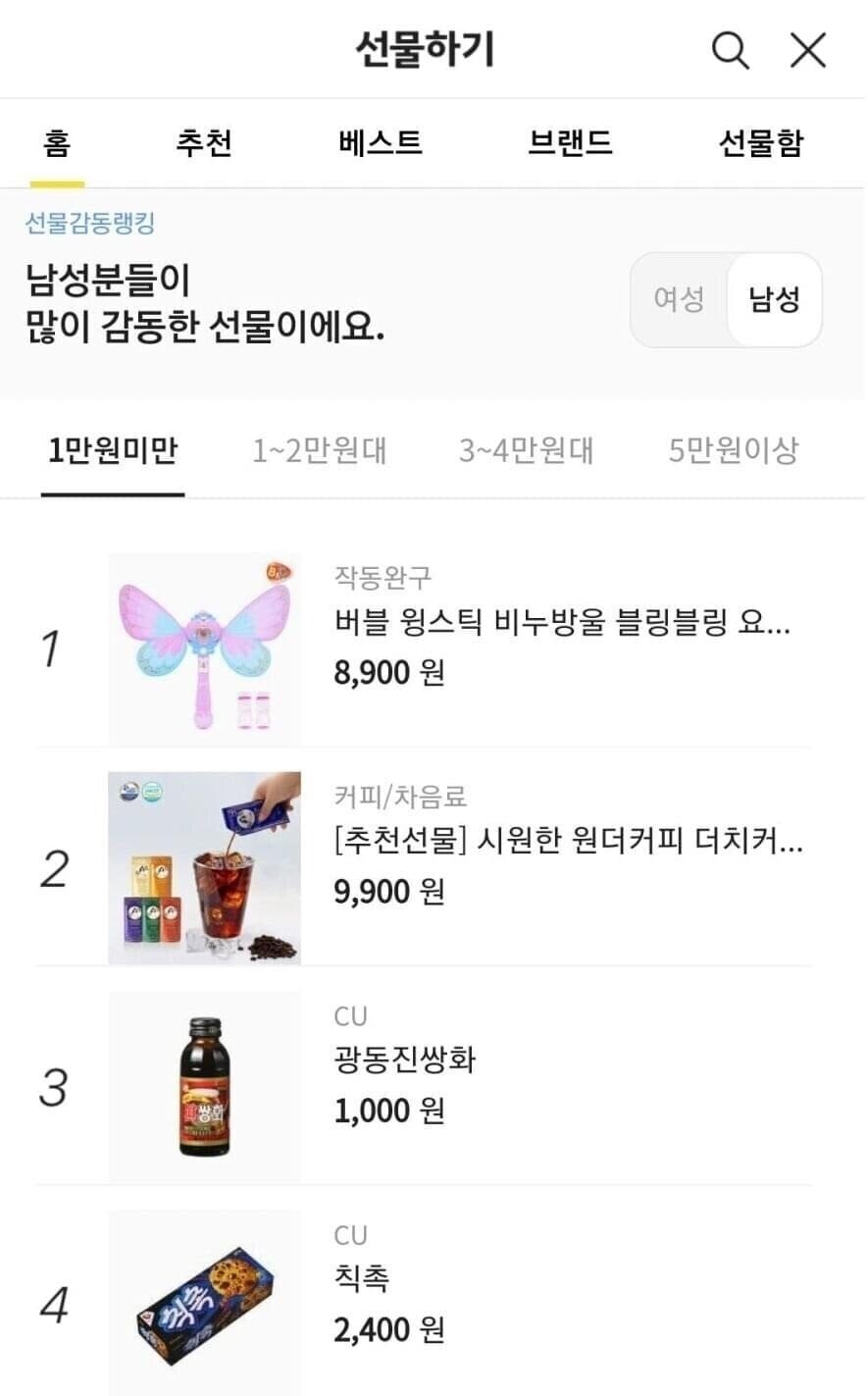This screenshot has height=1396, width=868.
Task: Select the 1~2만원대 price filter
Action: click(321, 450)
